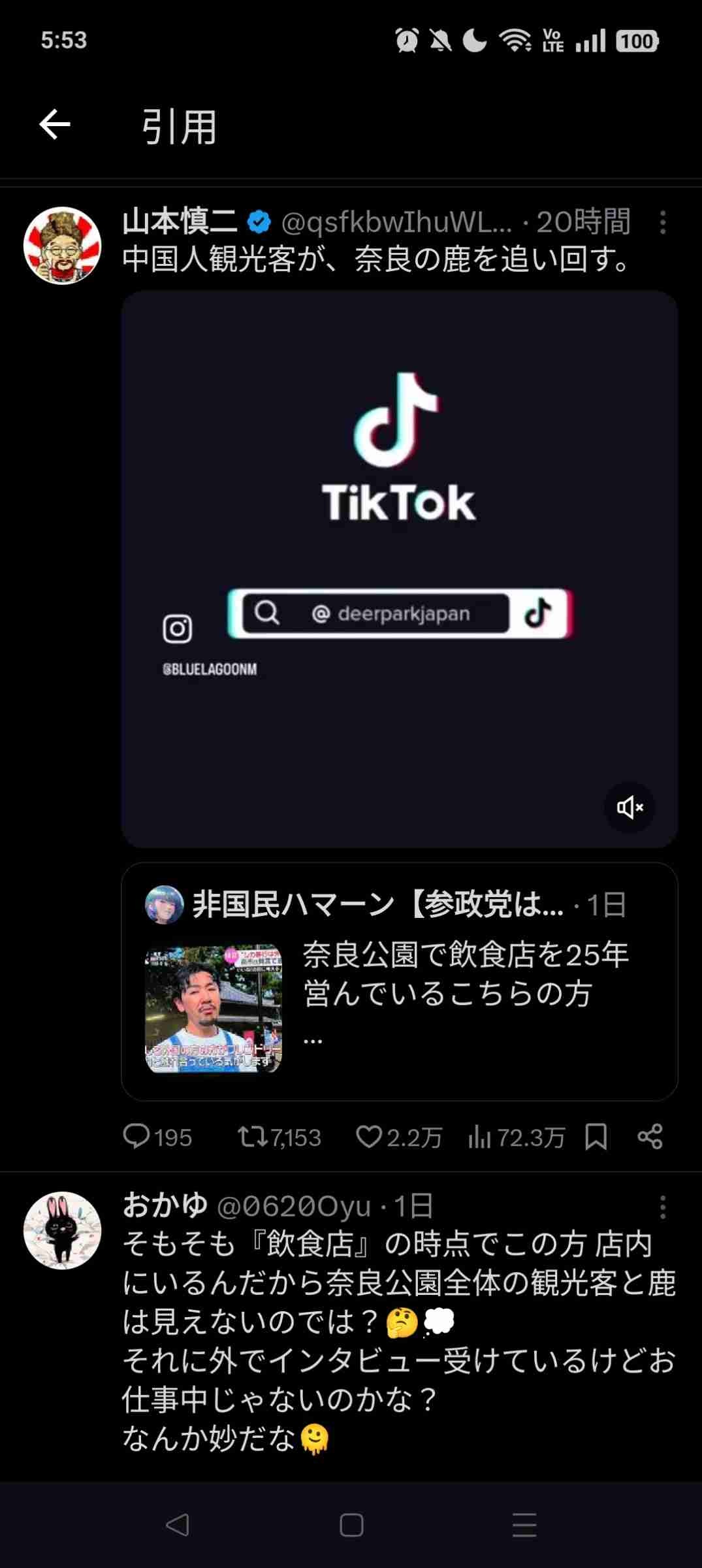
Task: Open 山本慎二's profile picture
Action: pos(63,246)
